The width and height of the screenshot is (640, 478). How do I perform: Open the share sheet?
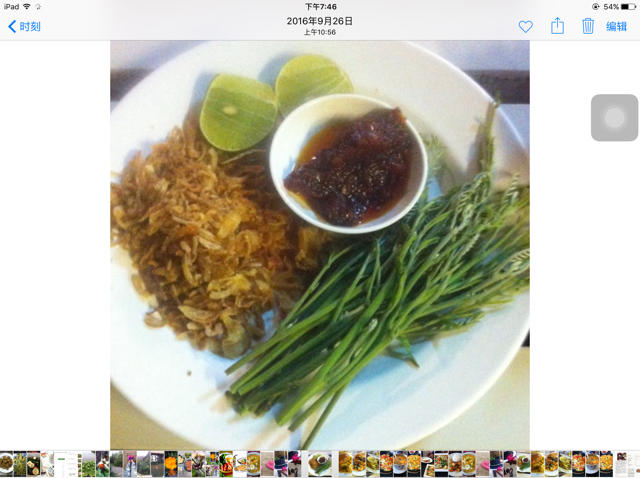point(557,26)
